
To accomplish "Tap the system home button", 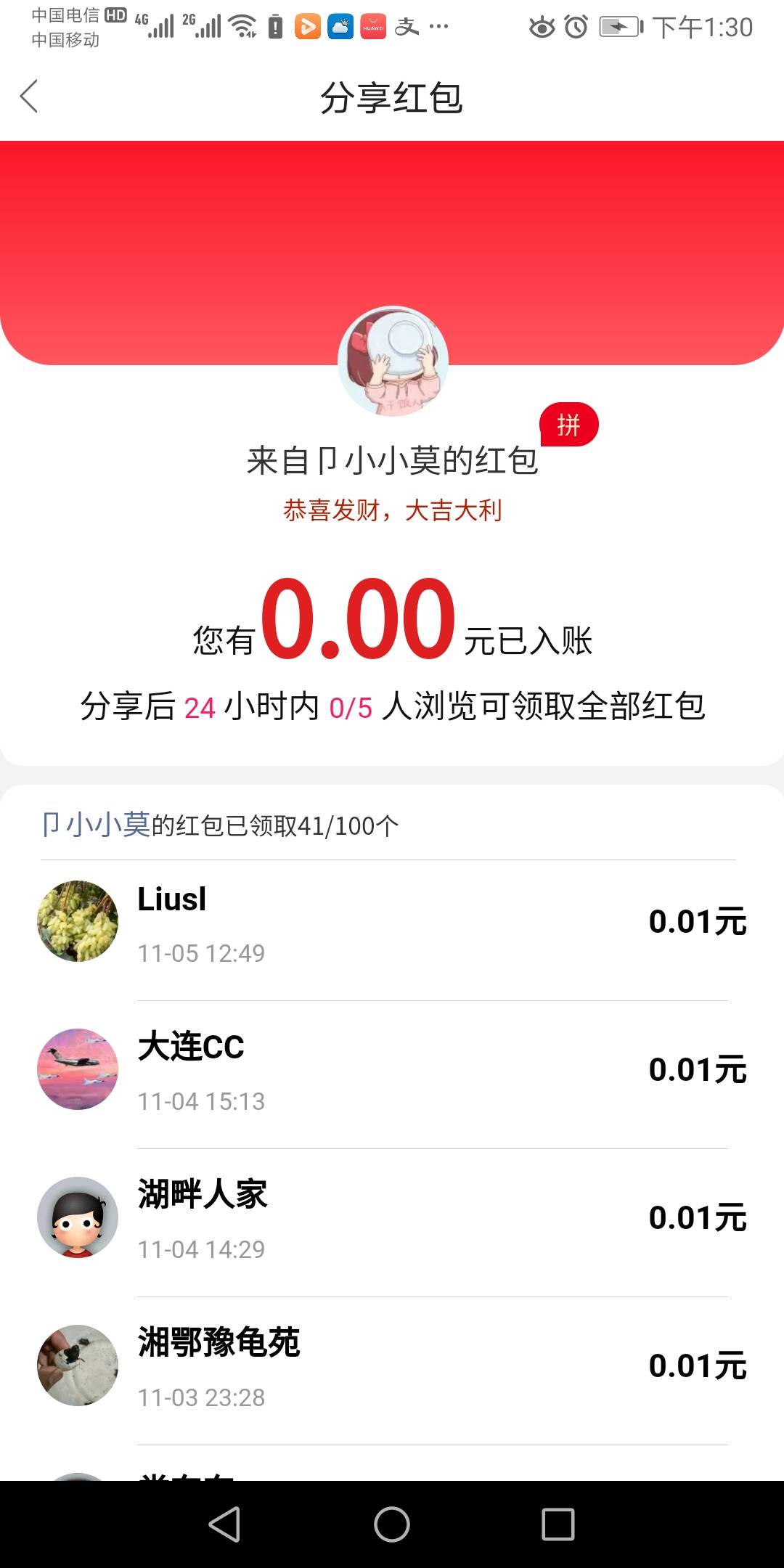I will click(x=392, y=1524).
